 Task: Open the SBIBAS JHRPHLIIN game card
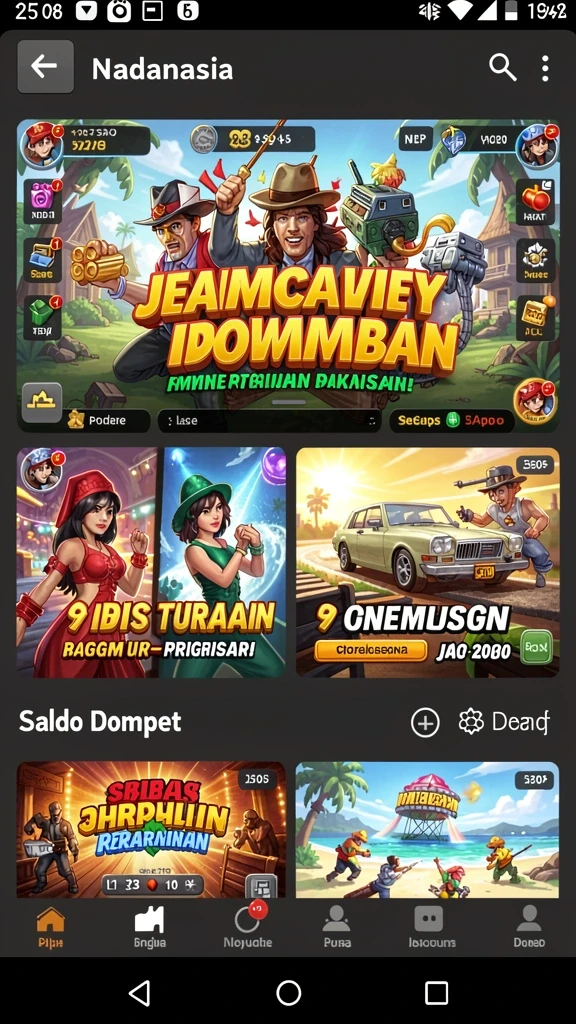(151, 829)
